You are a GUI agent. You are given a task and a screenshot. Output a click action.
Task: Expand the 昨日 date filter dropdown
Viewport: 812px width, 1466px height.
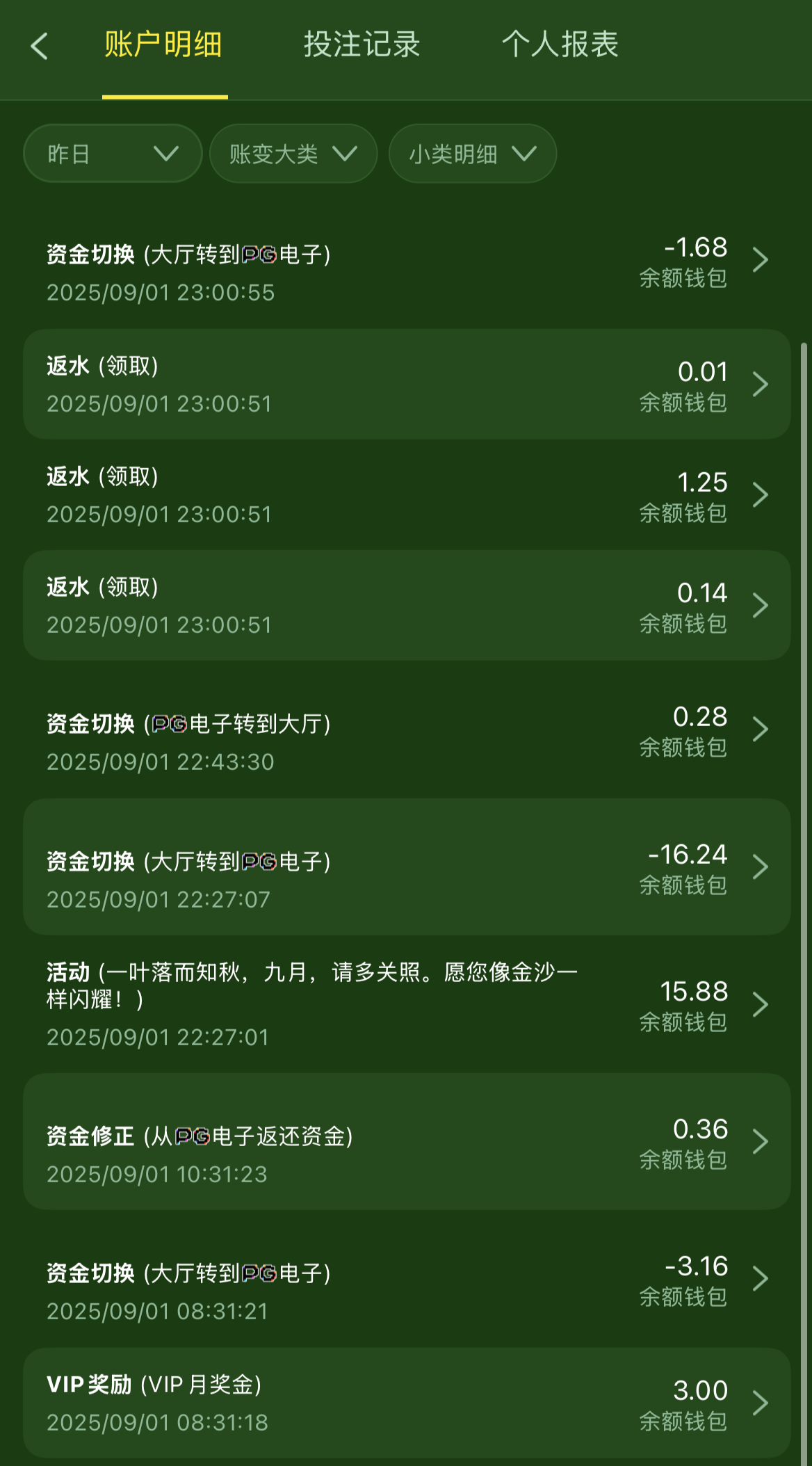coord(113,154)
